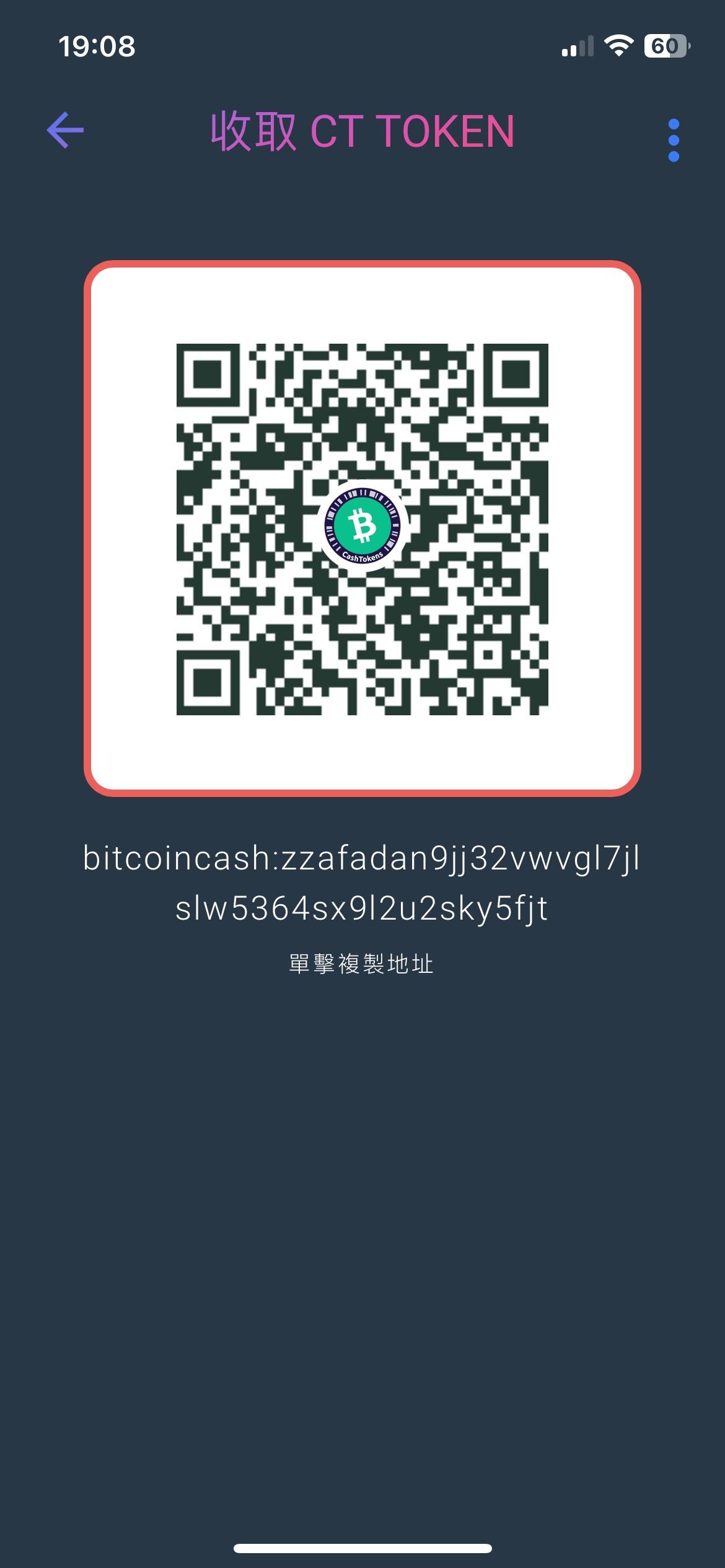Screen dimensions: 725x1568
Task: Open the three-dot overflow menu
Action: (674, 141)
